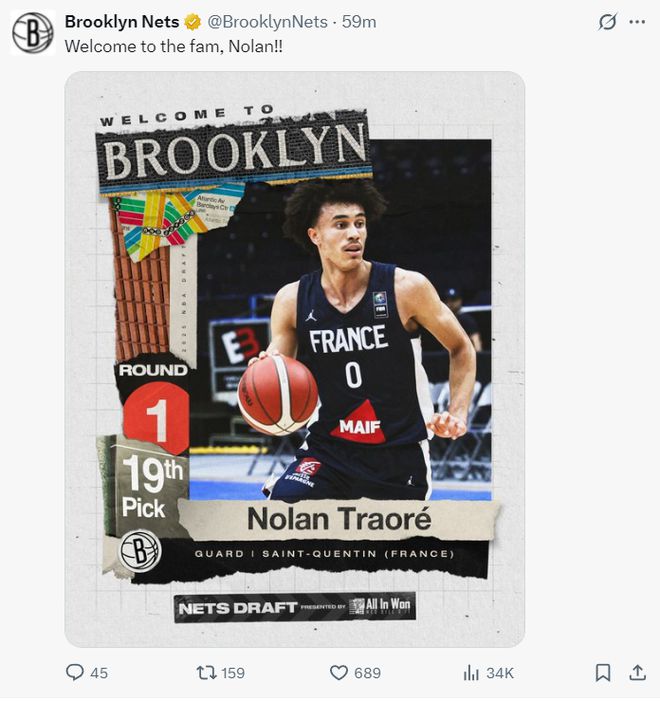Screen dimensions: 660x701
Task: Open the post's 59m timestamp
Action: point(359,21)
